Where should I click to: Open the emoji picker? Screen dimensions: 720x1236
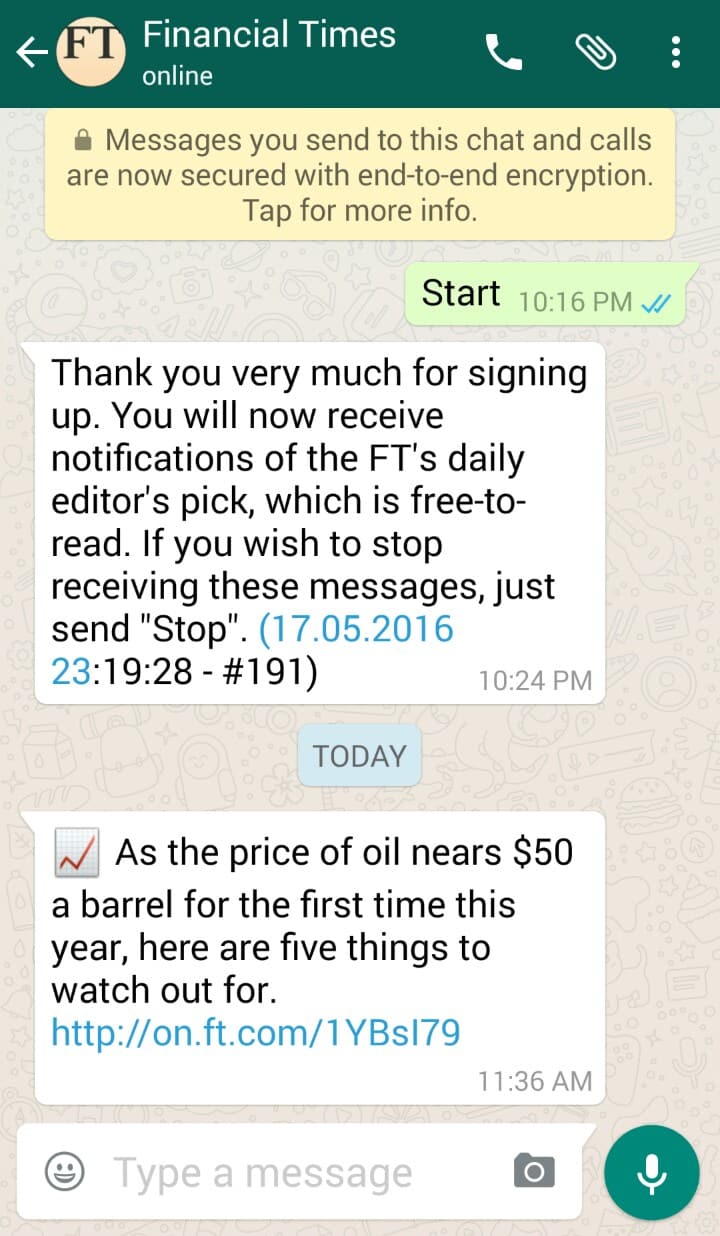point(65,1171)
